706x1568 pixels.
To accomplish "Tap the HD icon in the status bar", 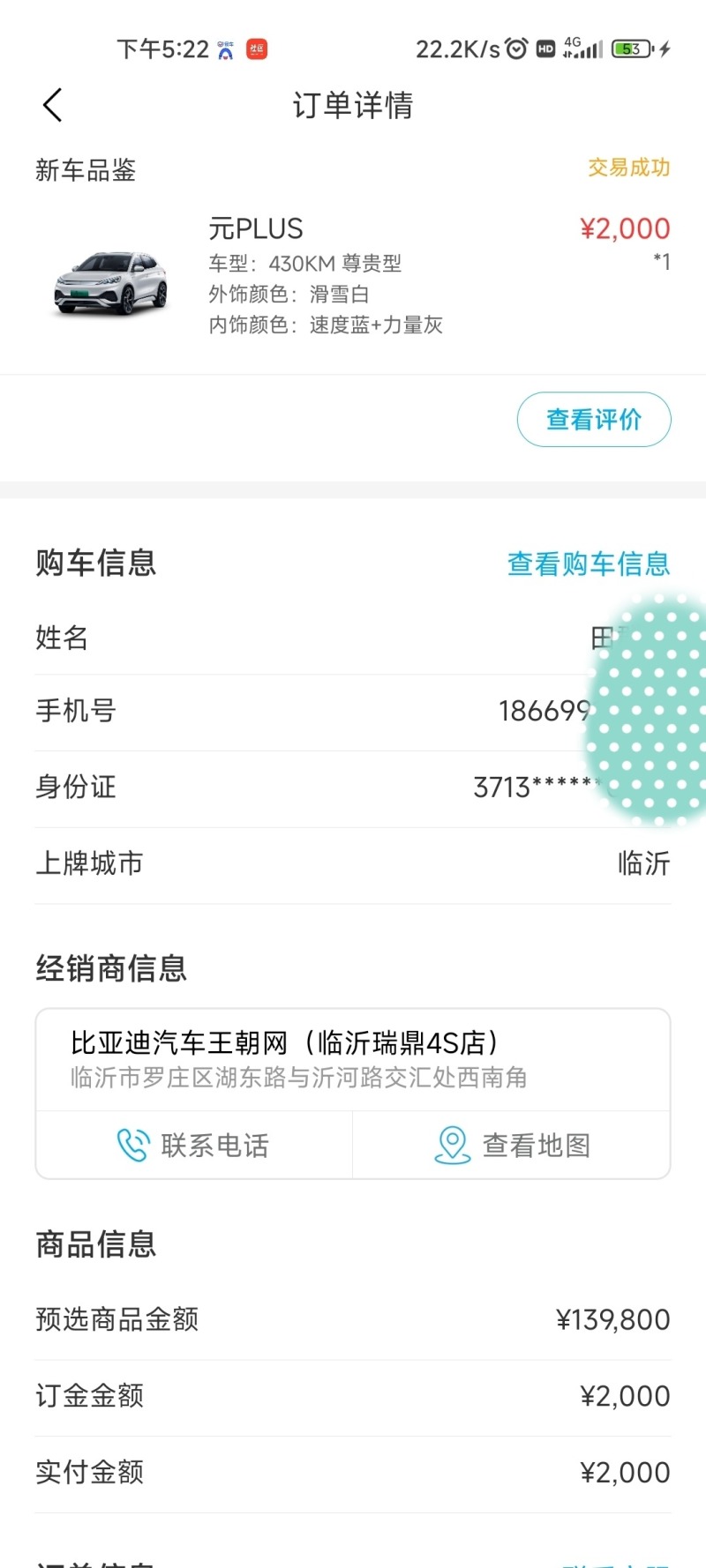I will click(x=545, y=49).
